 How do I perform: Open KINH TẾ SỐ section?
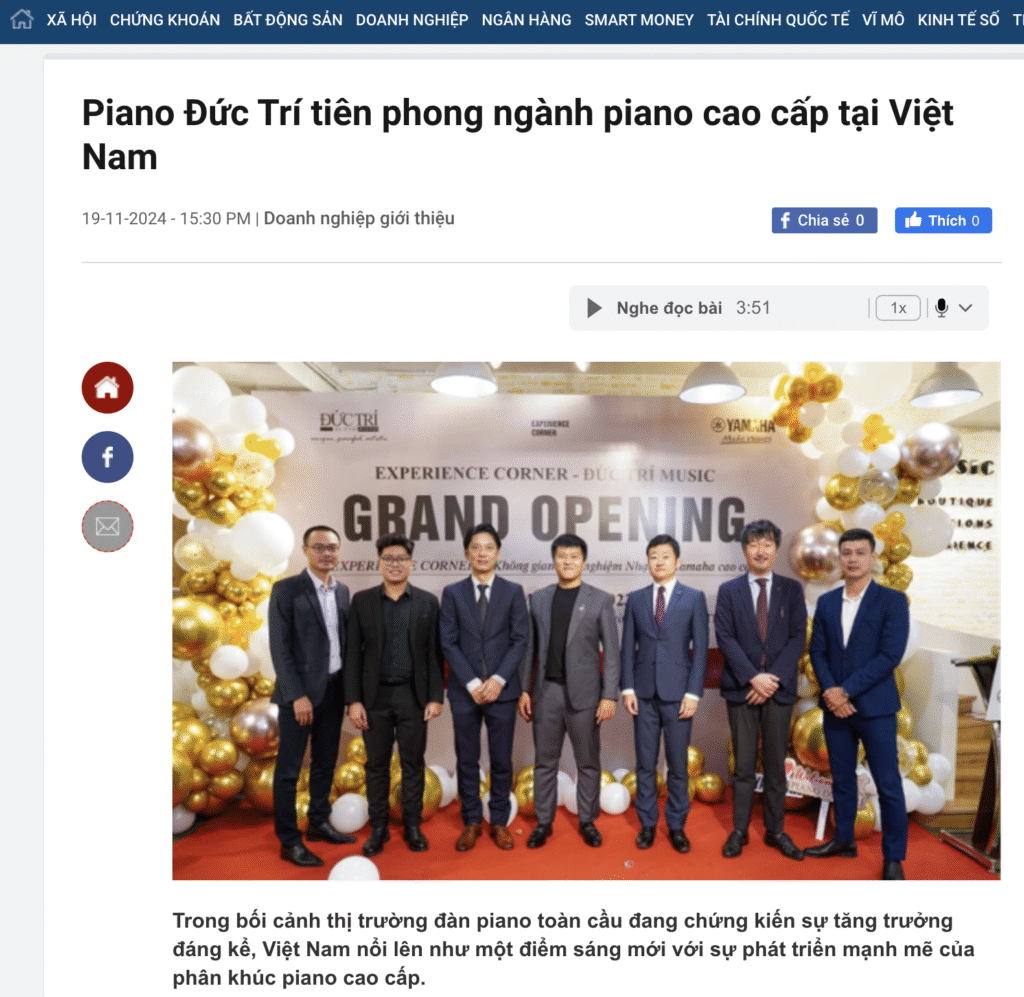[x=958, y=20]
